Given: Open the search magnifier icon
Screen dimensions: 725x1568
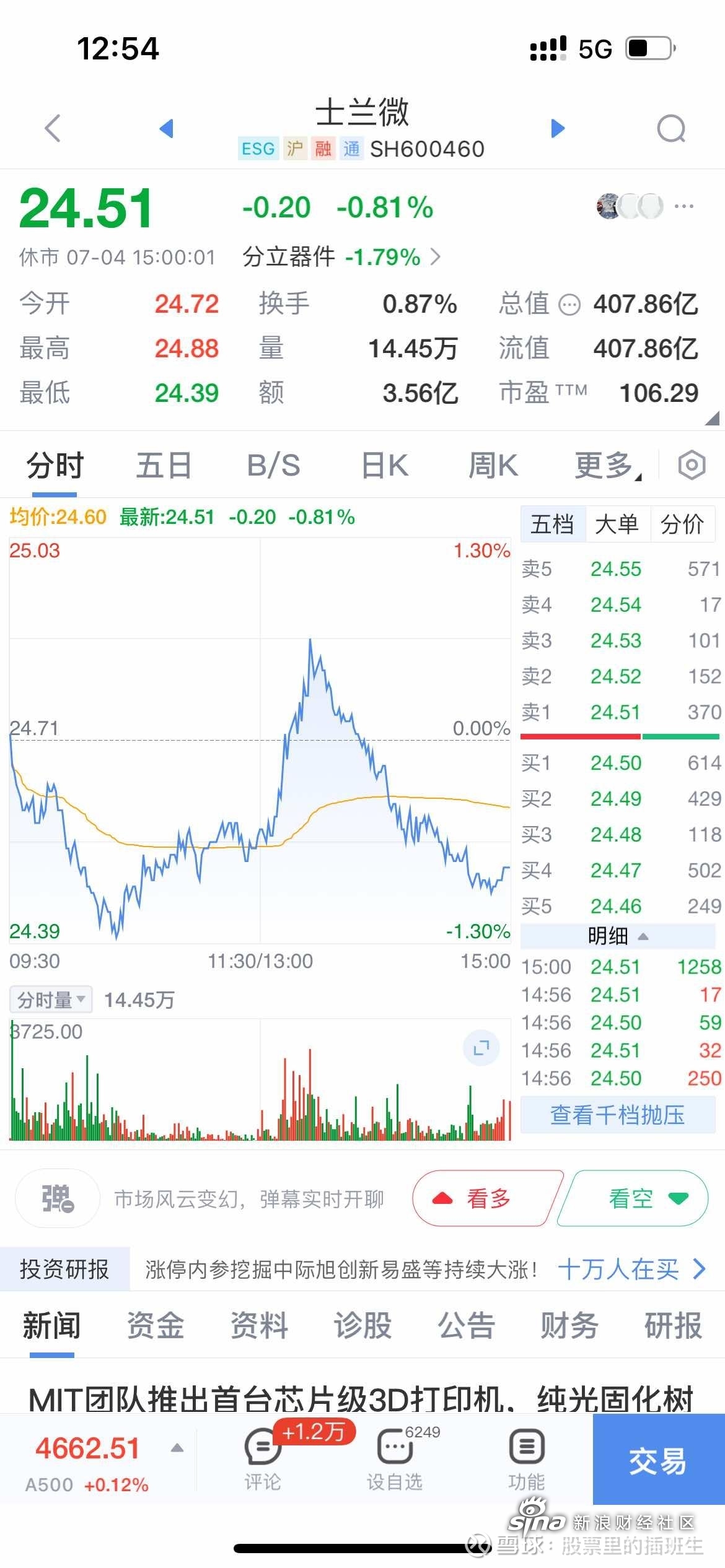Looking at the screenshot, I should [x=671, y=129].
